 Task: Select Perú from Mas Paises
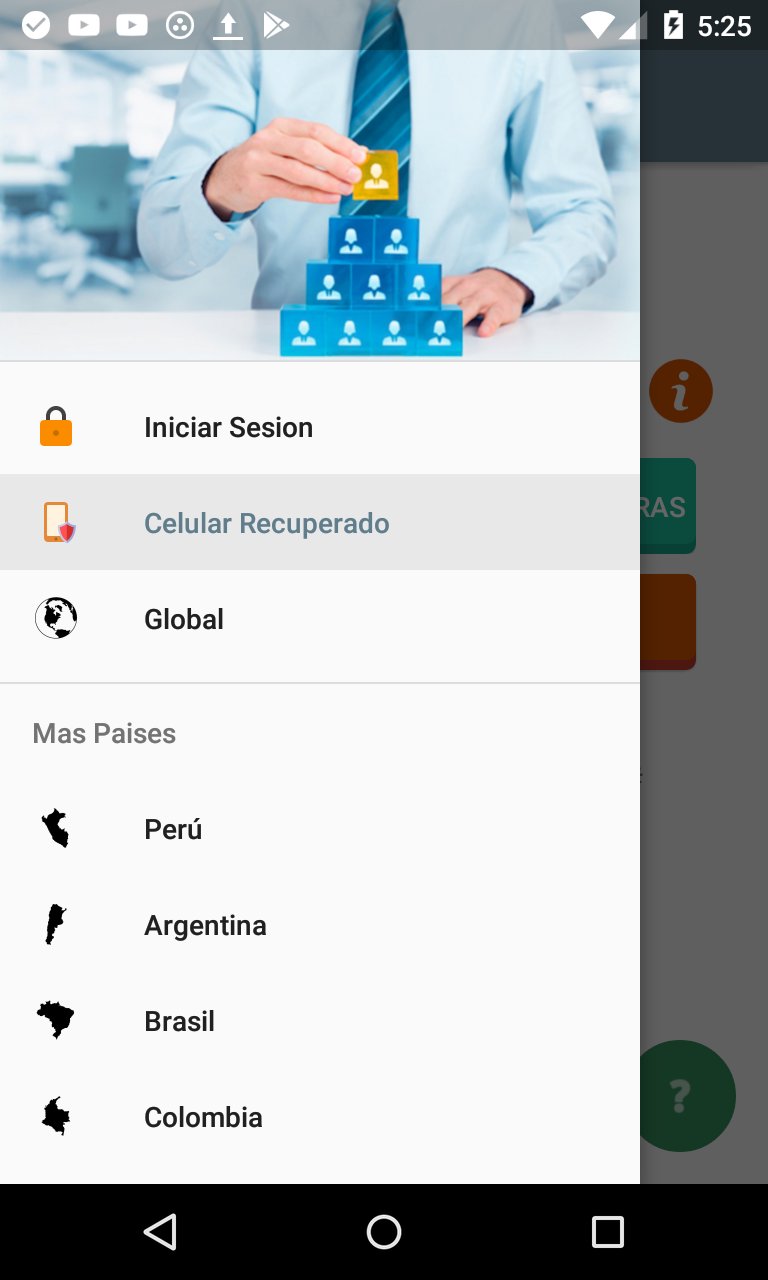(x=320, y=829)
